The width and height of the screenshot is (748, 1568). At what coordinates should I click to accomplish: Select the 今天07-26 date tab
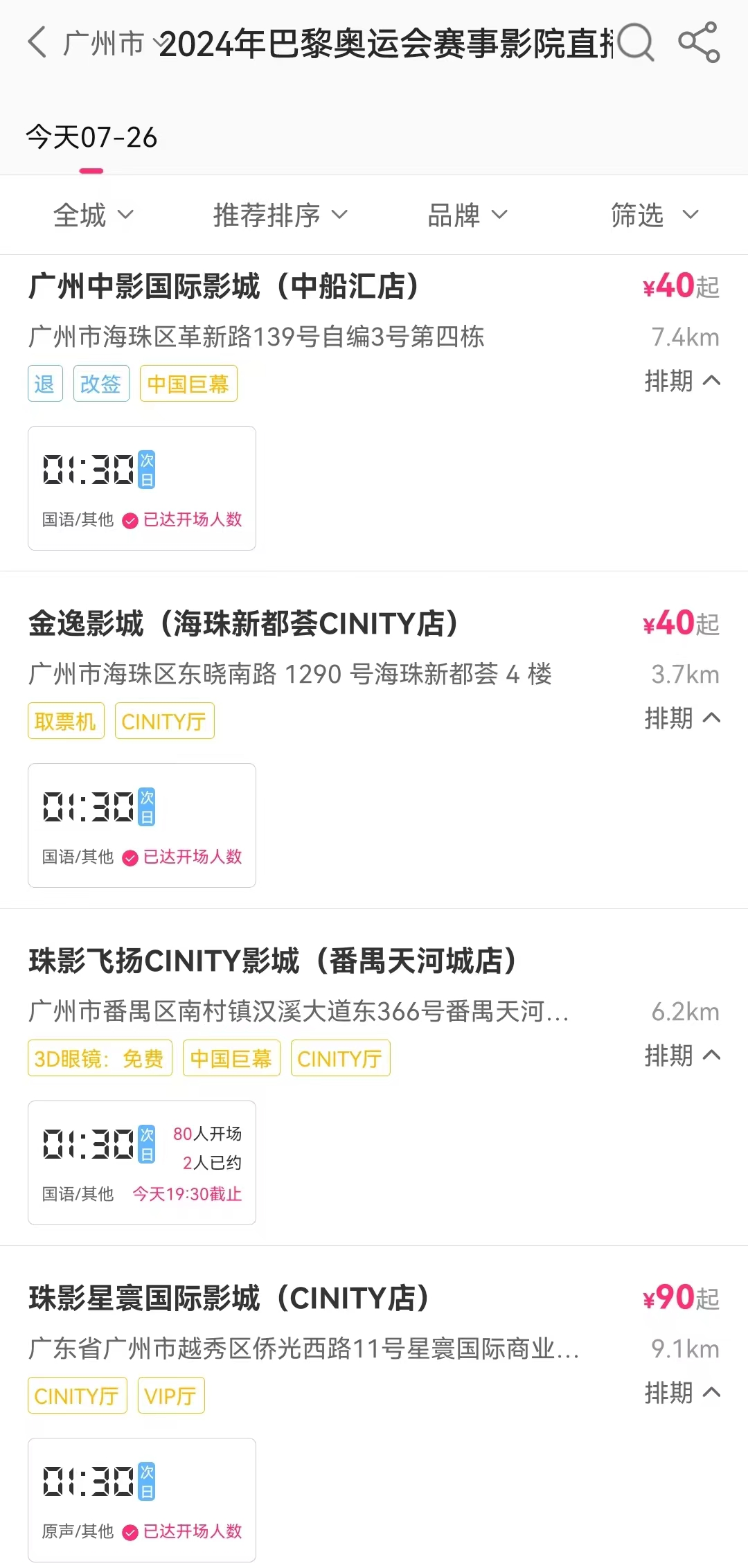(91, 137)
